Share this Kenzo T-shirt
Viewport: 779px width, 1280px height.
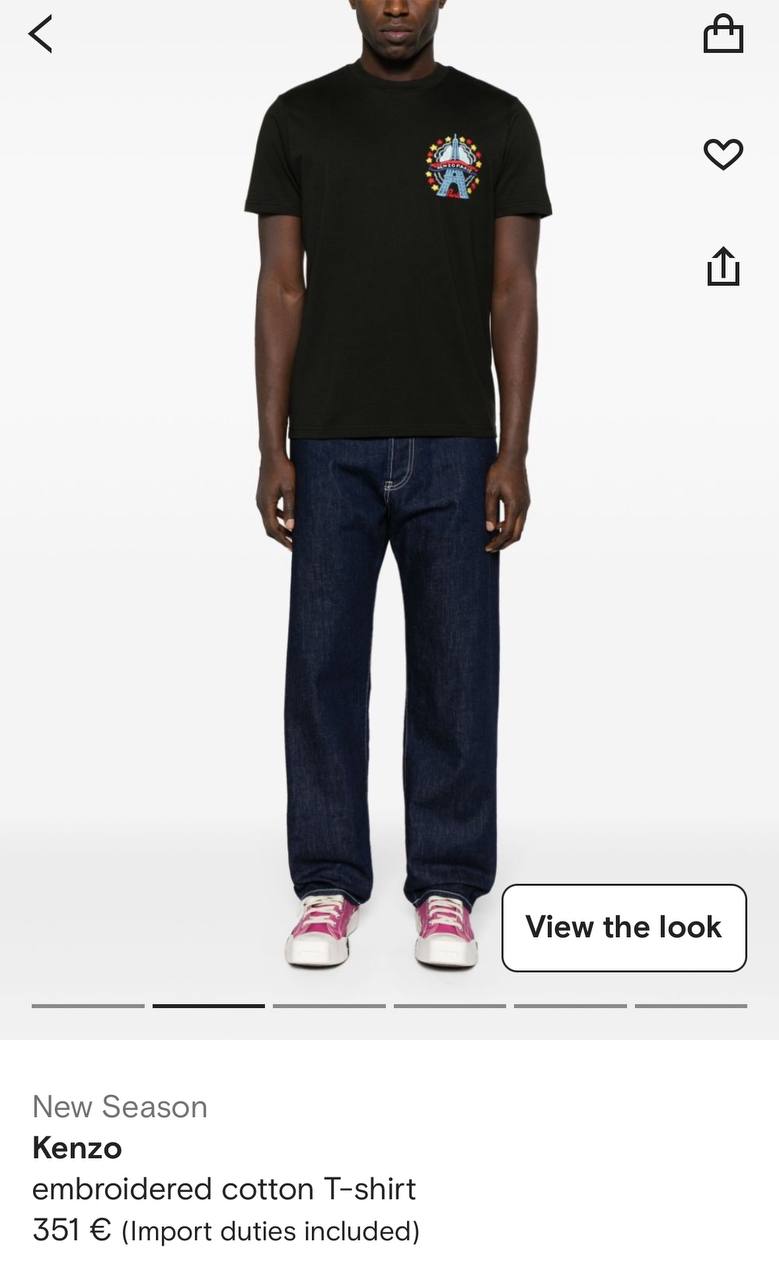click(723, 266)
